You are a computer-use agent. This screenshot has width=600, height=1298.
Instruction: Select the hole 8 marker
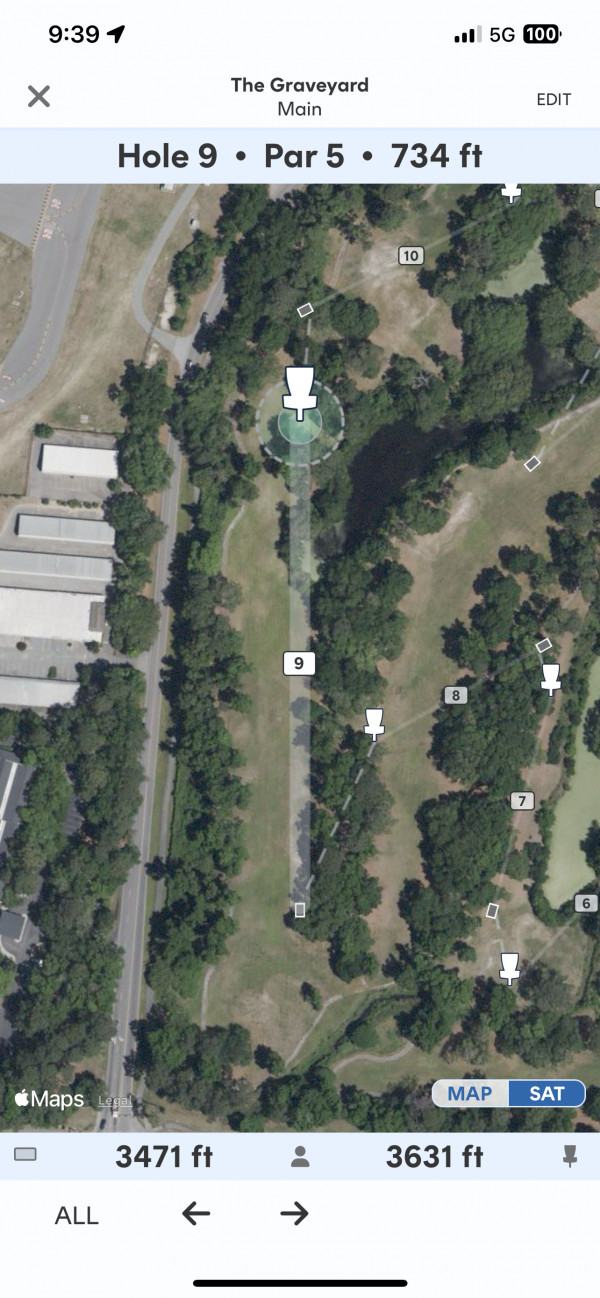pyautogui.click(x=456, y=695)
